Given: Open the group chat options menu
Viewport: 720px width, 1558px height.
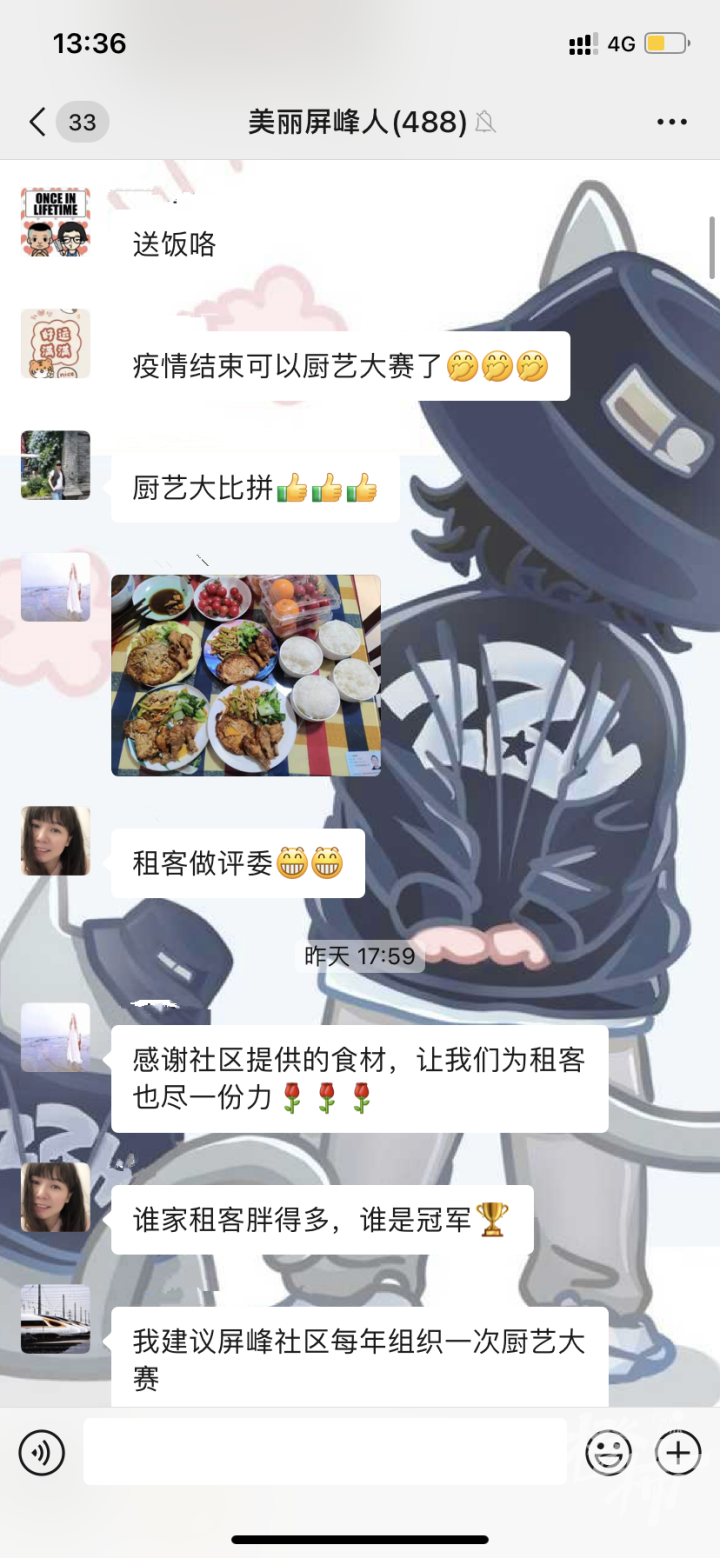Looking at the screenshot, I should click(x=672, y=122).
